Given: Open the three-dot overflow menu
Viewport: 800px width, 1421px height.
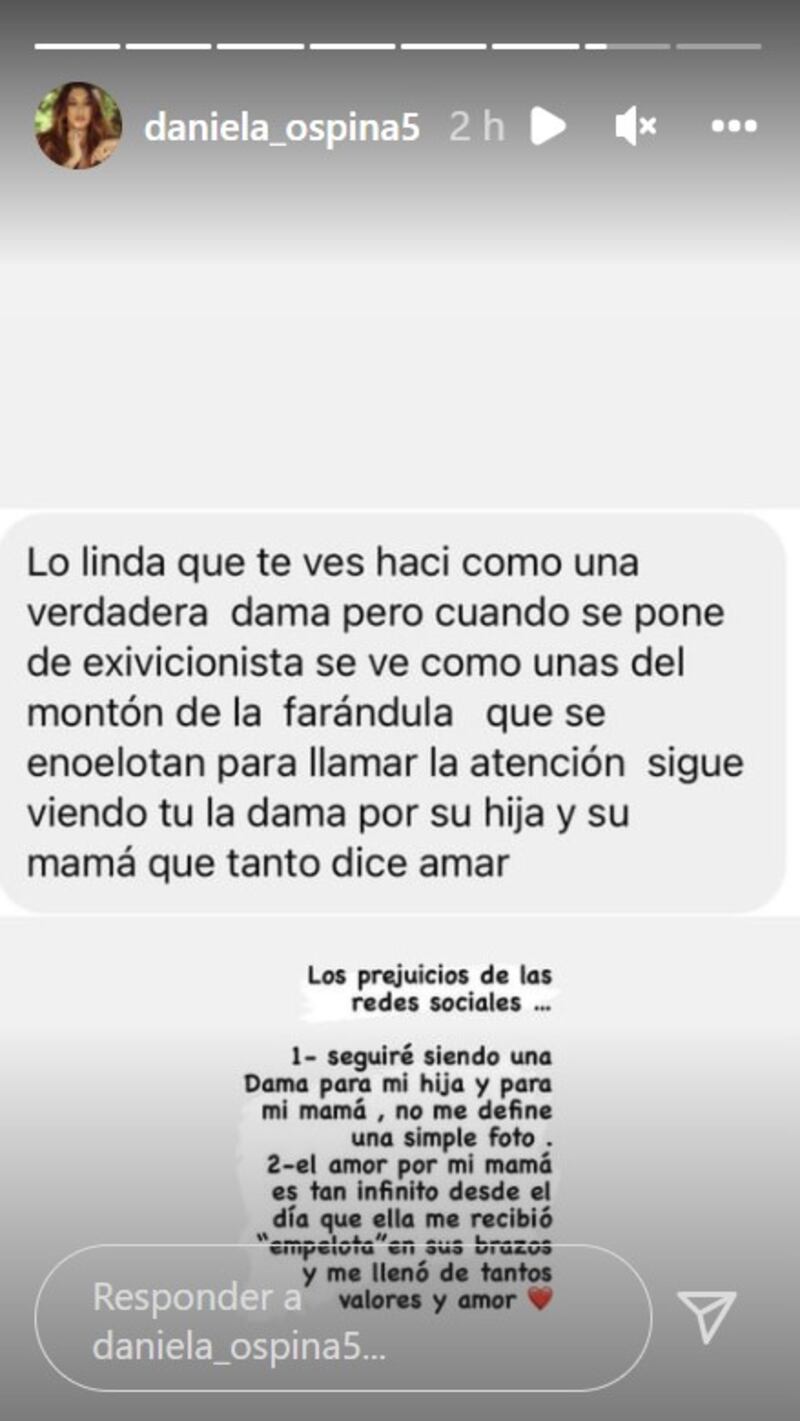Looking at the screenshot, I should (x=733, y=126).
